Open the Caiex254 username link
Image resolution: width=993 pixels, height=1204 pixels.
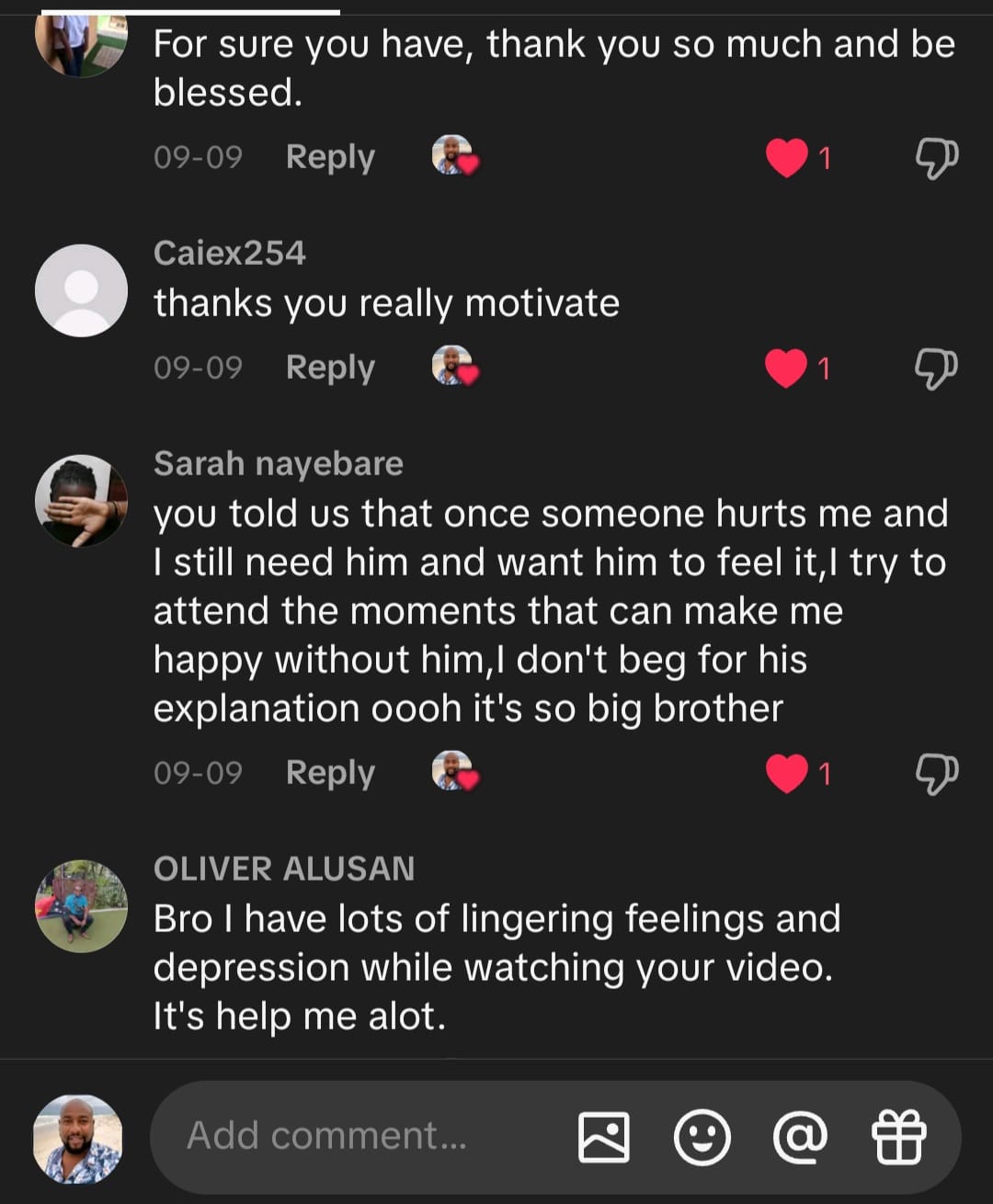point(229,253)
